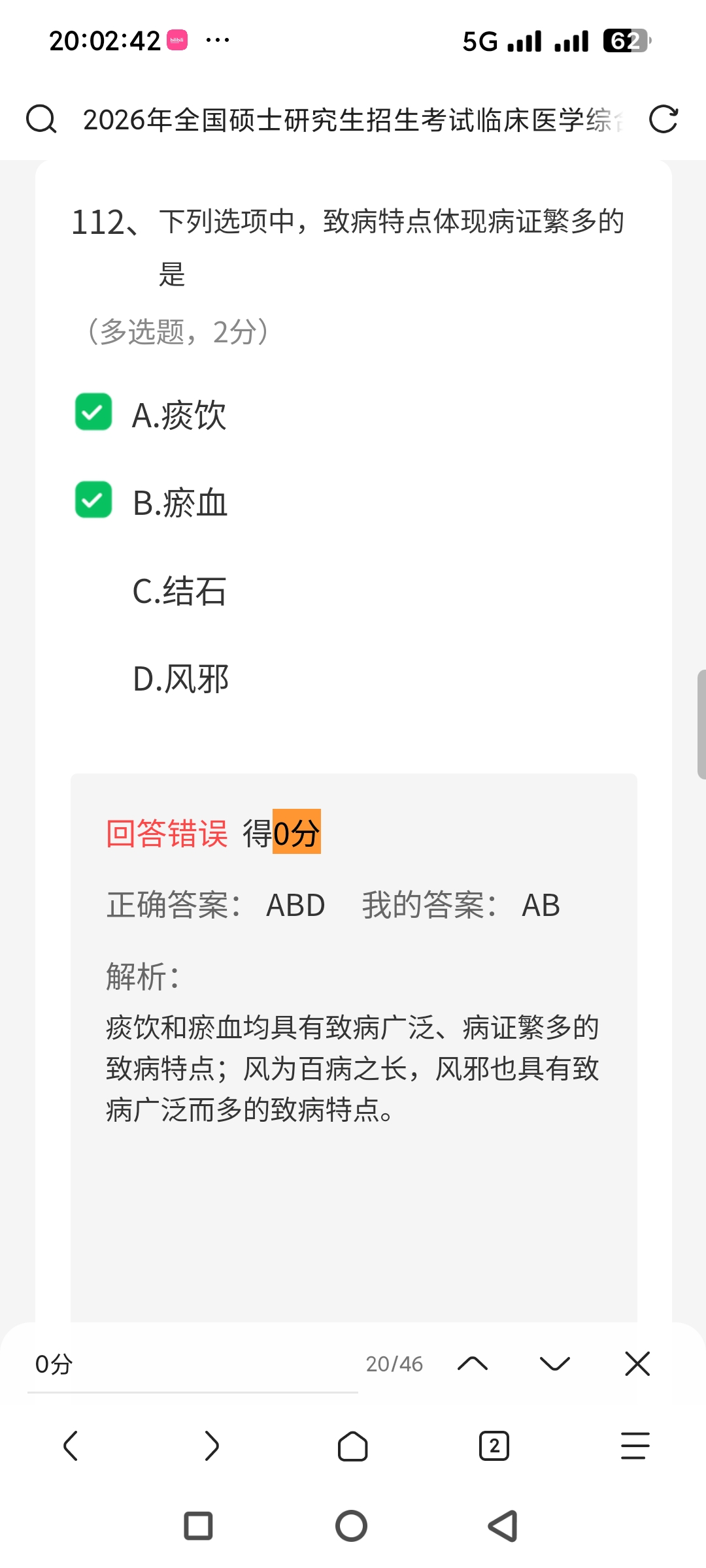Go back to the previous web page
Viewport: 706px width, 1568px height.
pyautogui.click(x=71, y=1446)
